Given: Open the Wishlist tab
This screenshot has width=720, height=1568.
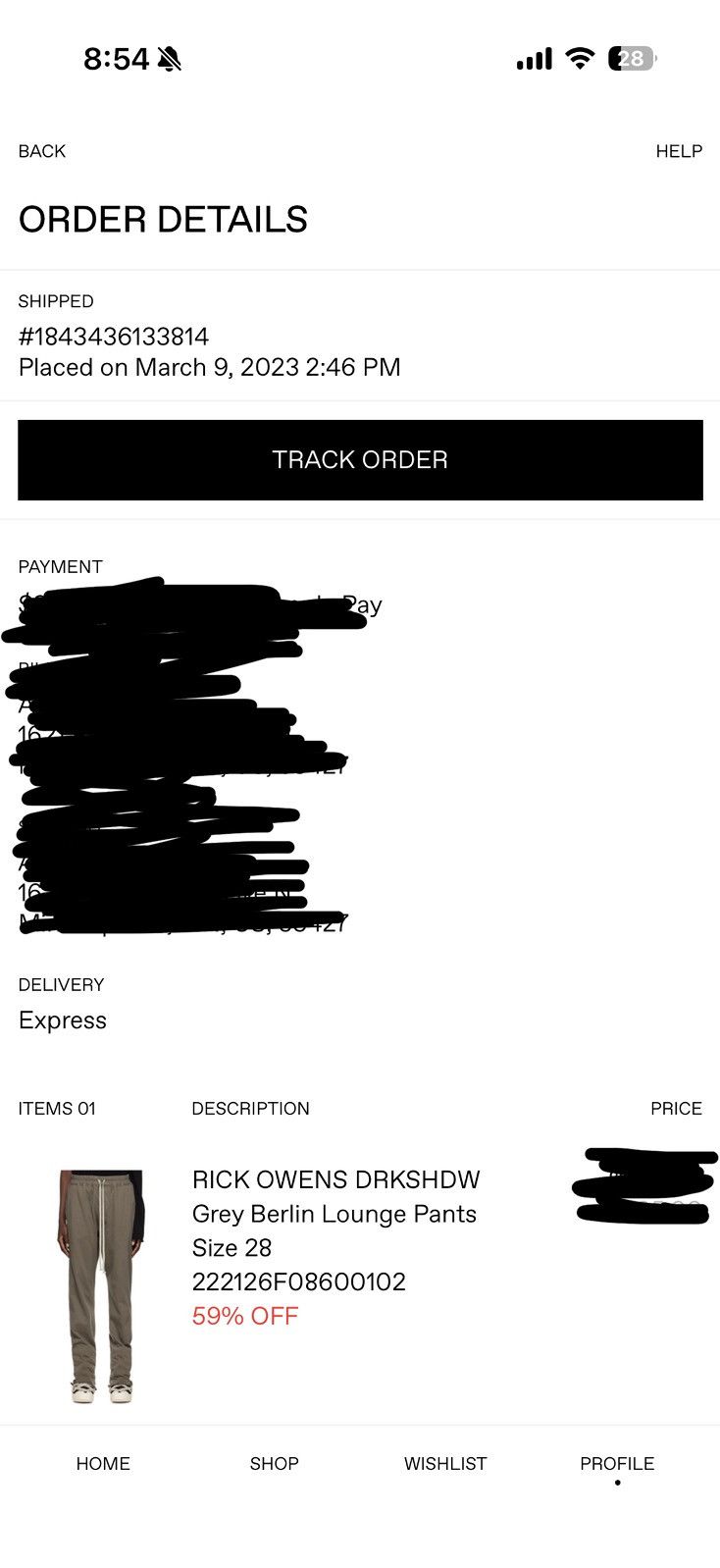Looking at the screenshot, I should click(445, 1463).
